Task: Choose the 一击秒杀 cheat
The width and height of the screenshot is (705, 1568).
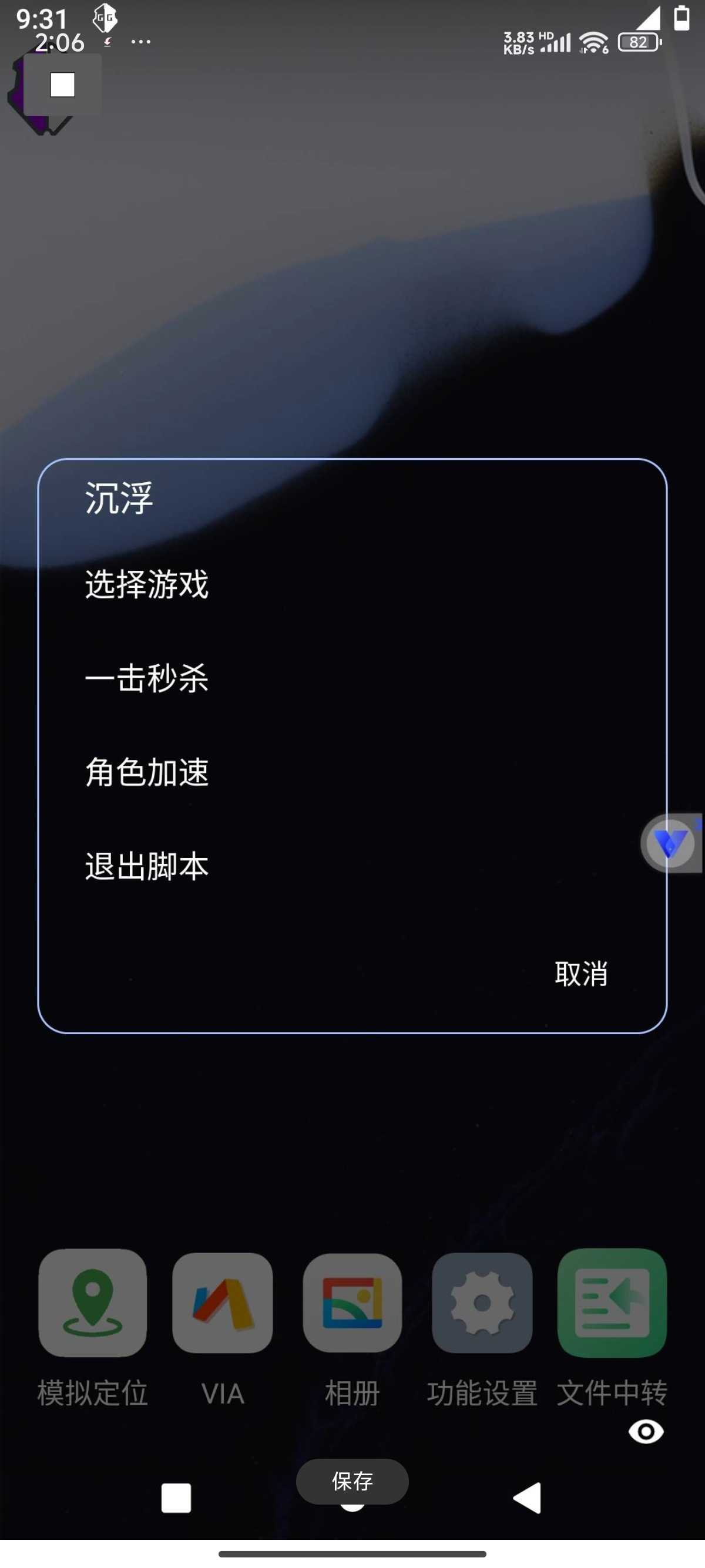Action: (x=147, y=678)
